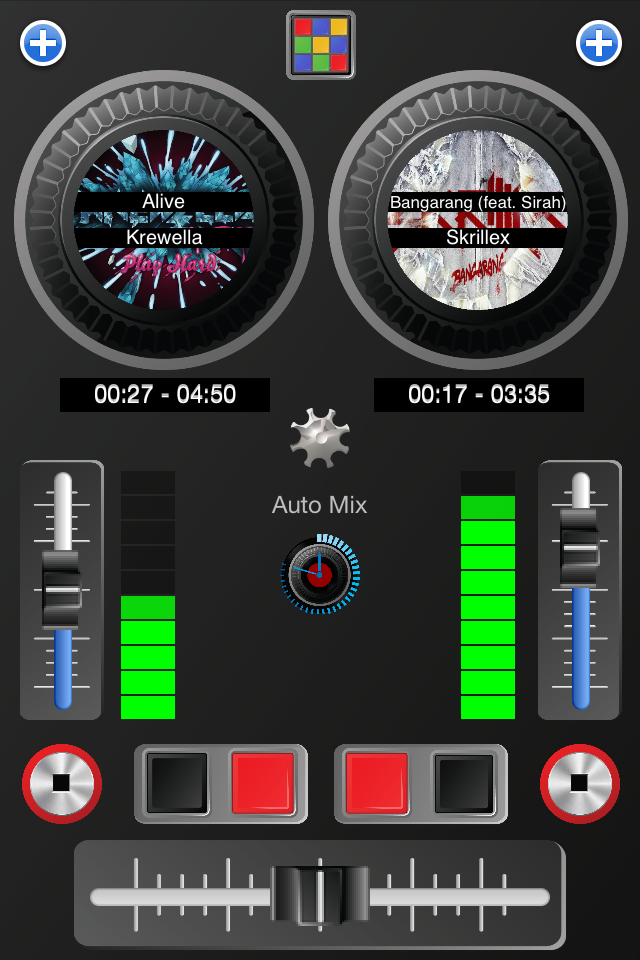Tap the Bangarang by Skrillex turntable
This screenshot has width=640, height=960.
[x=478, y=220]
